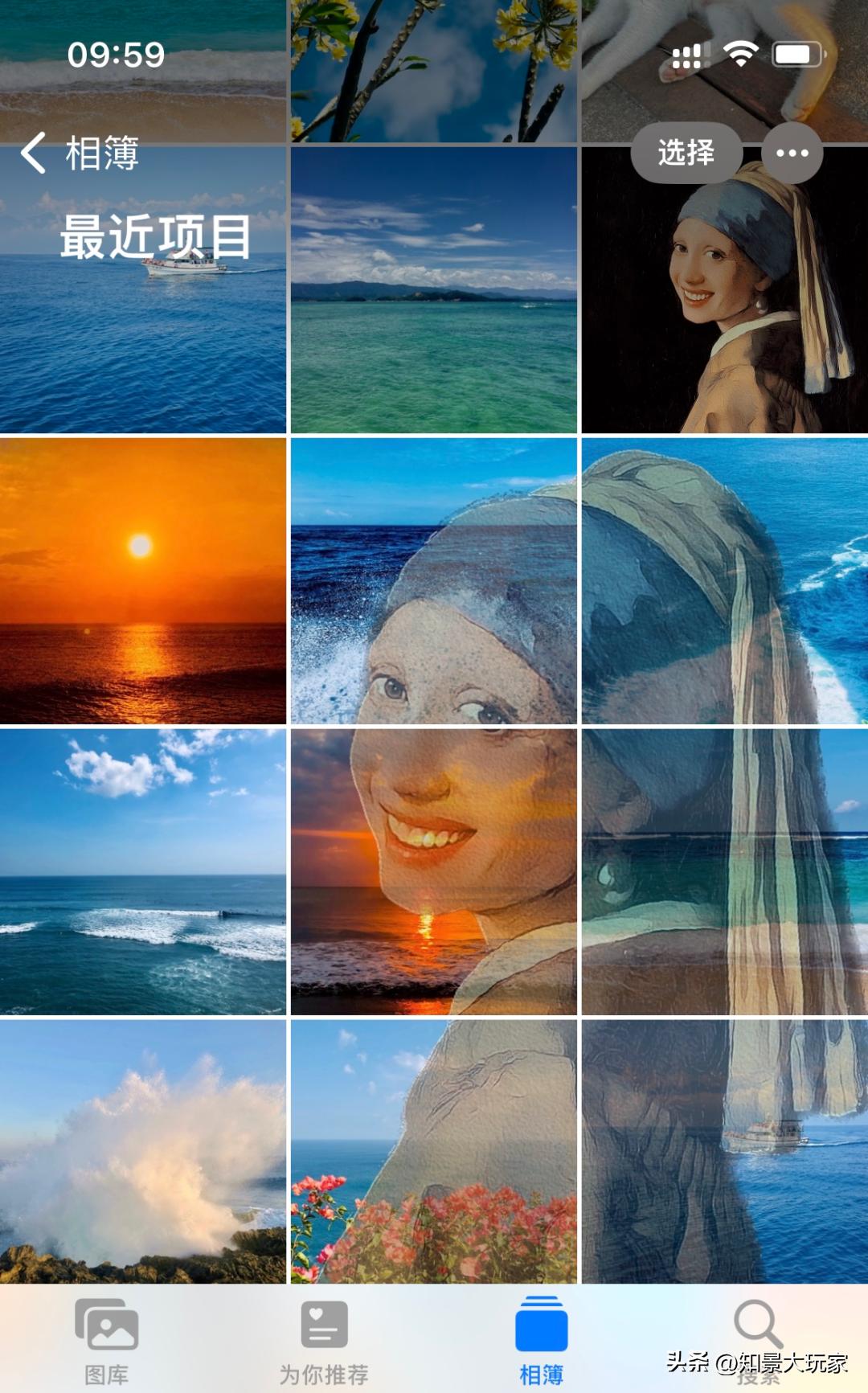Switch to the 为你推荐 tab
Viewport: 868px width, 1393px height.
pos(324,1340)
